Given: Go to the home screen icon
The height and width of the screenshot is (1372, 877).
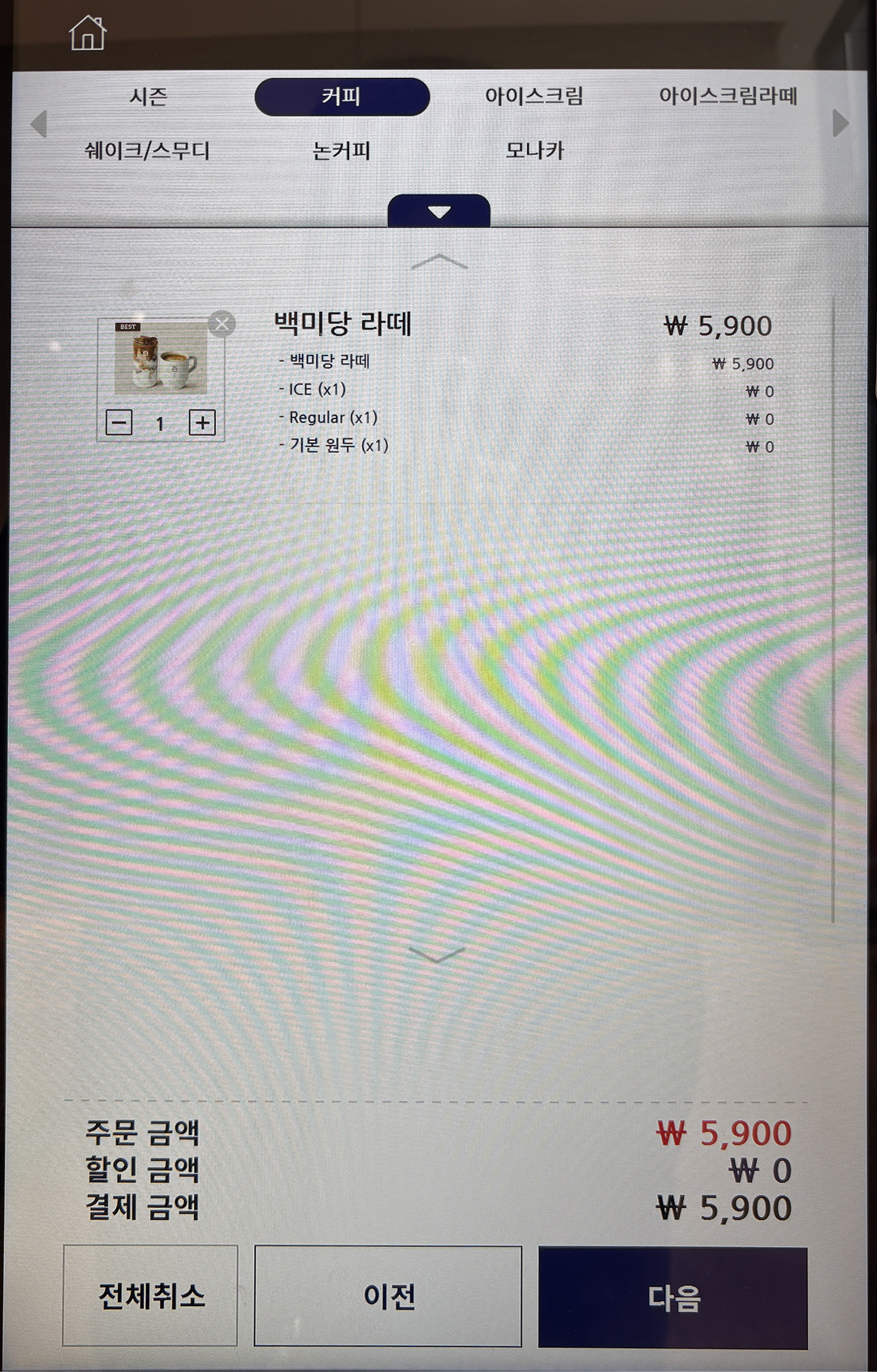Looking at the screenshot, I should [88, 33].
